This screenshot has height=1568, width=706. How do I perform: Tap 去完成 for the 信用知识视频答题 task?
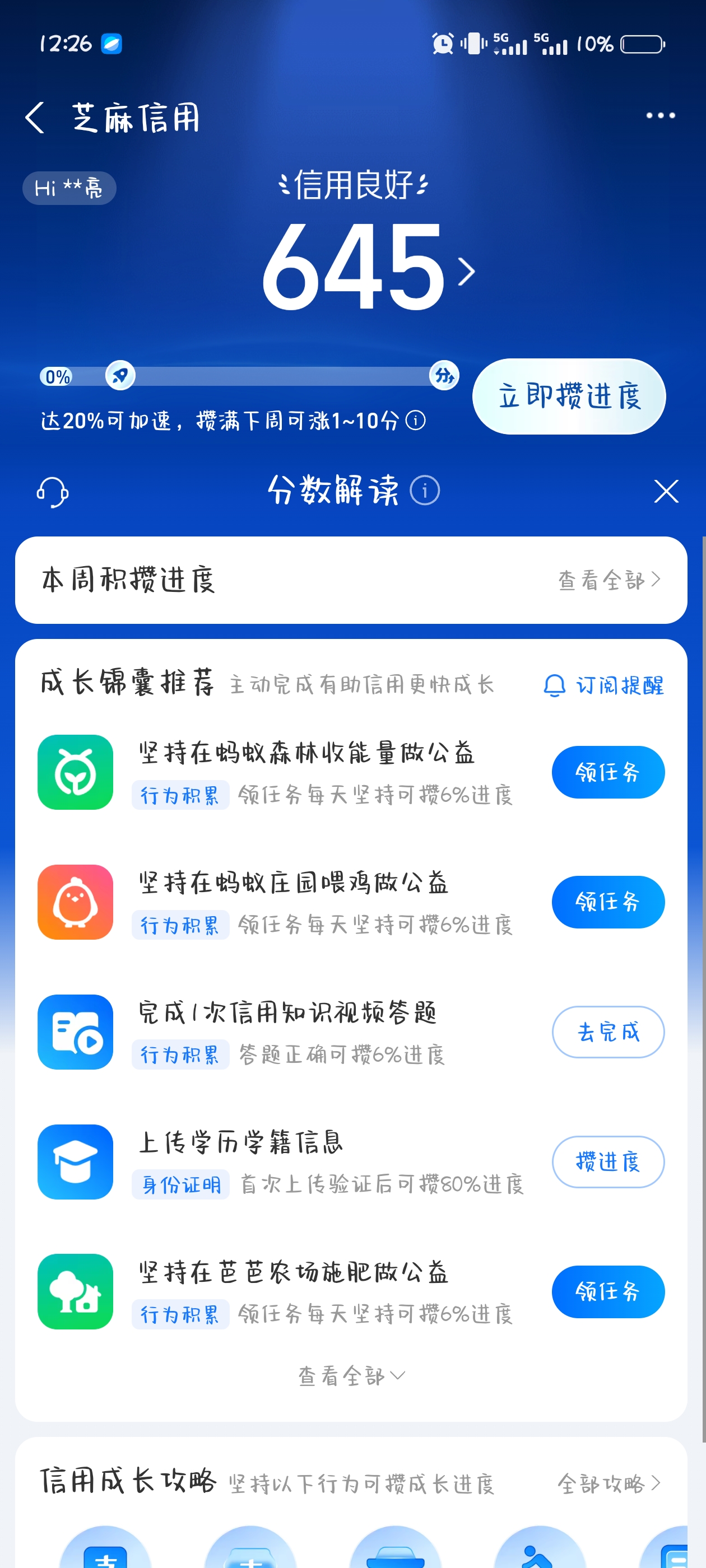pyautogui.click(x=607, y=1032)
